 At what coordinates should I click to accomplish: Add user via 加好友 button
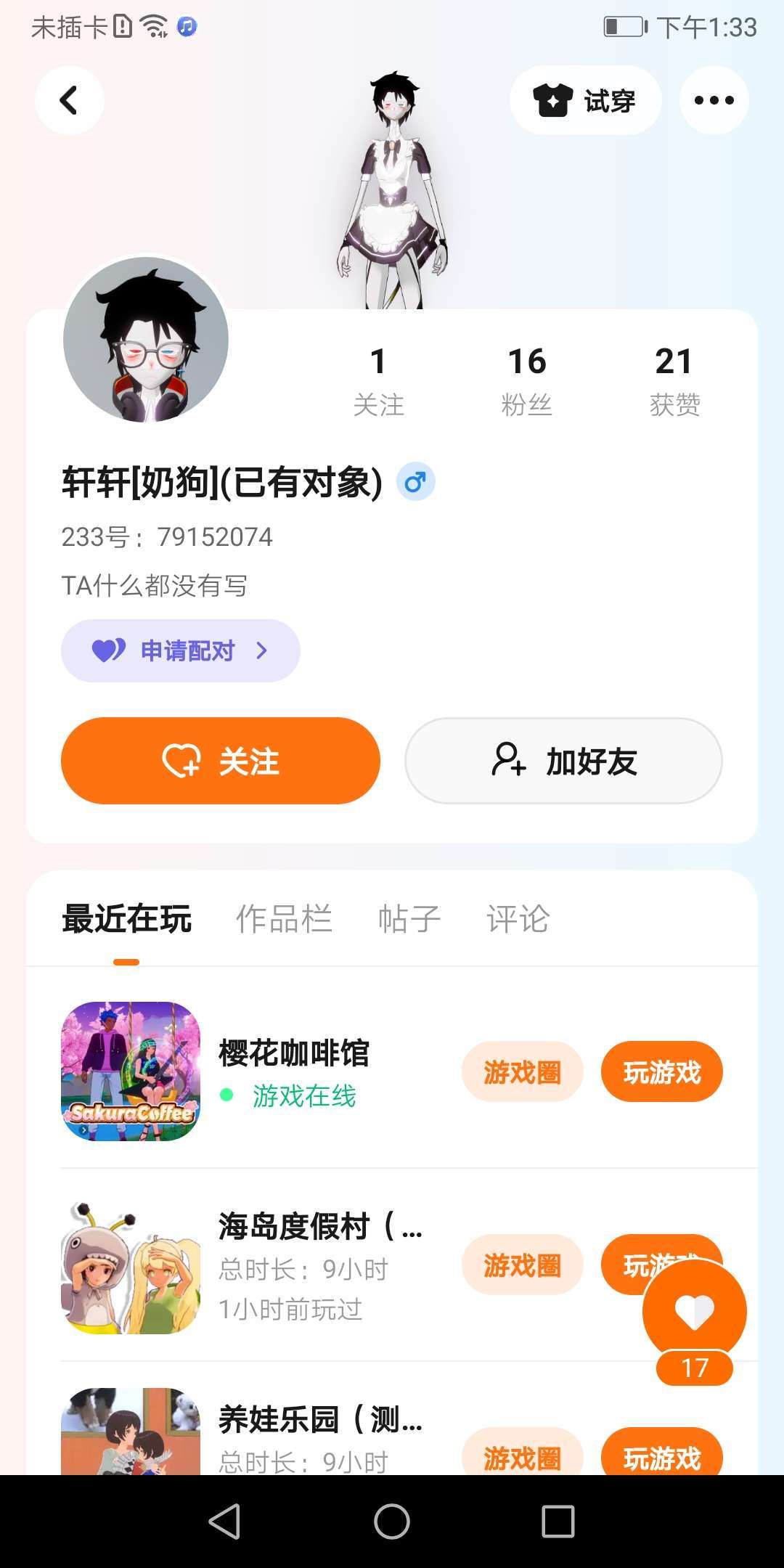click(x=563, y=761)
